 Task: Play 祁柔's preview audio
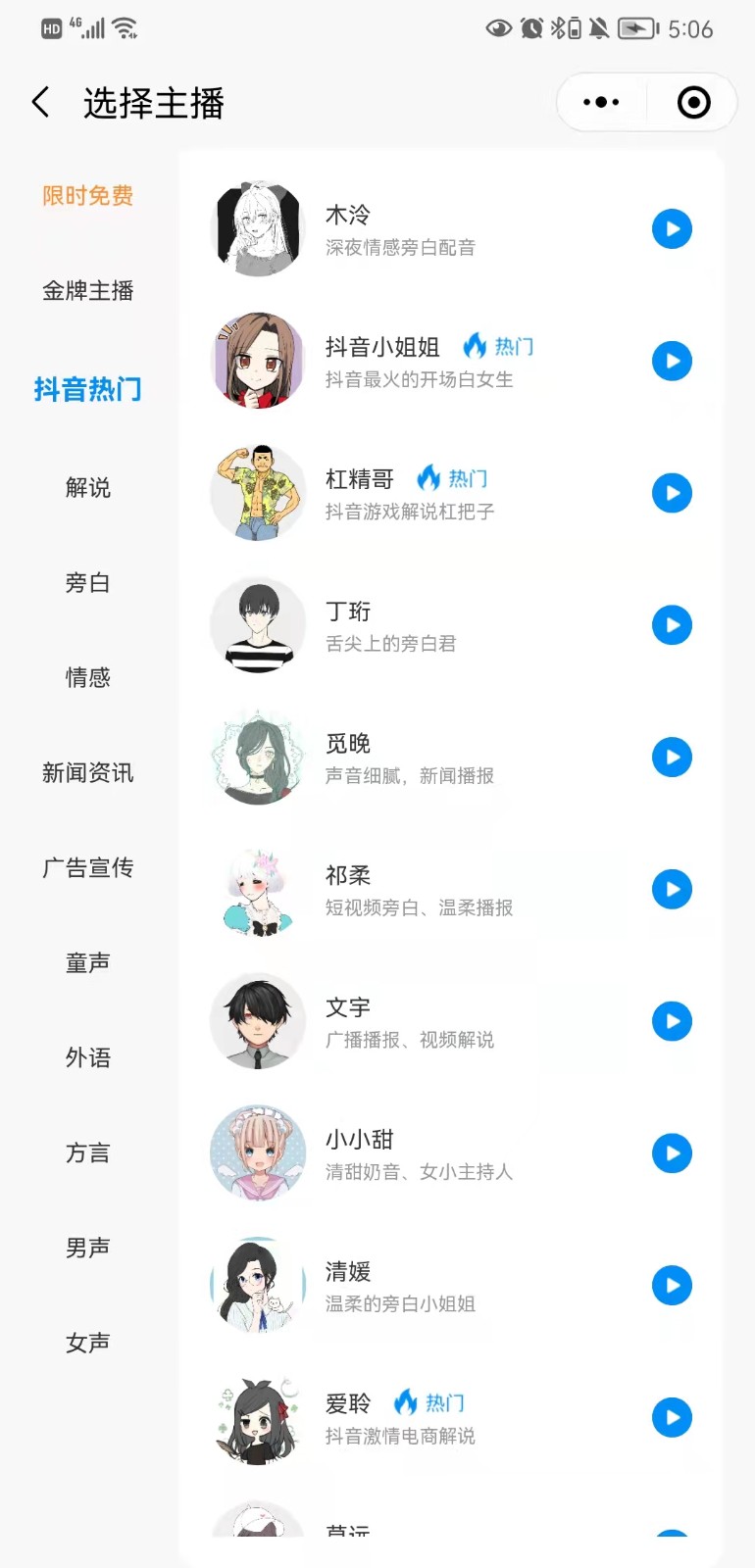(x=672, y=889)
